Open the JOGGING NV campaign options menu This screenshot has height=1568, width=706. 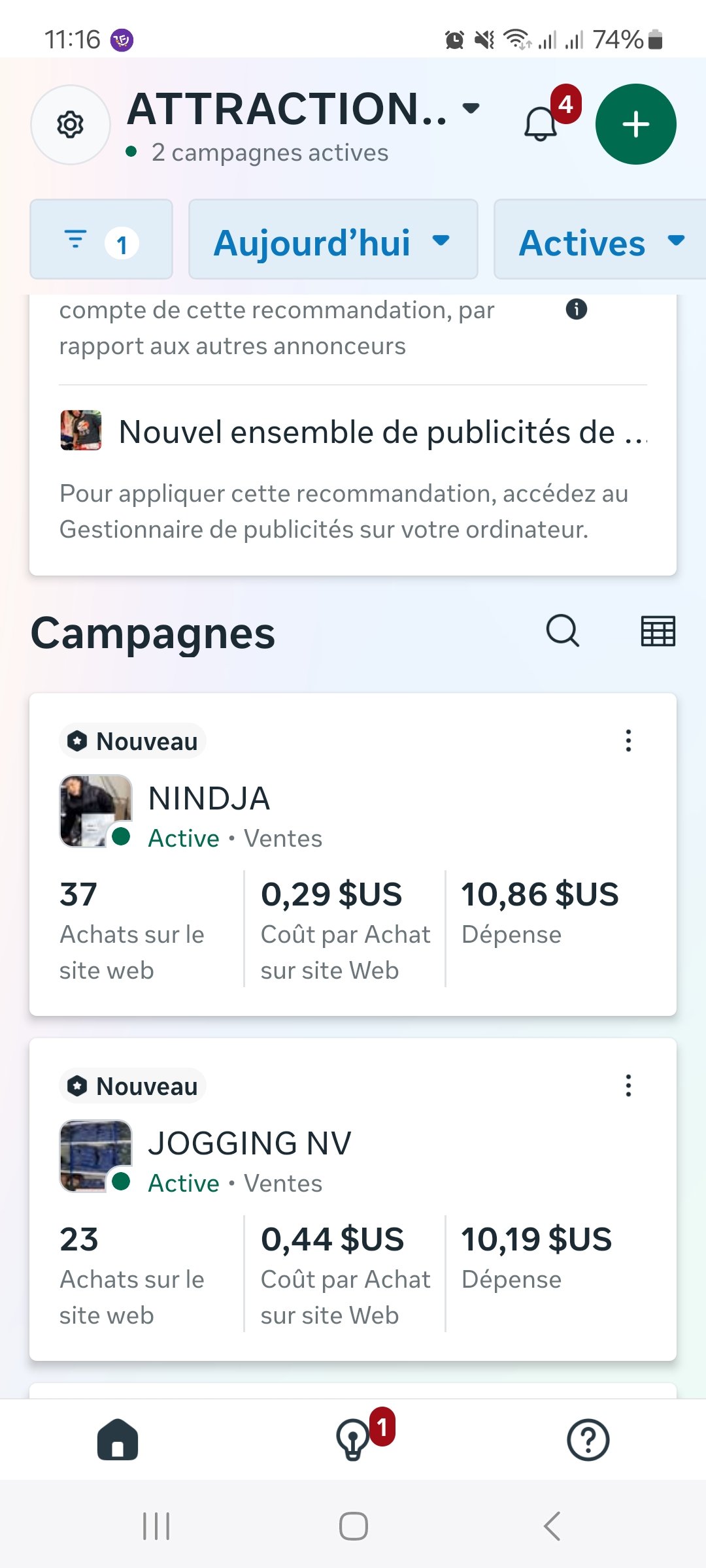(628, 1086)
